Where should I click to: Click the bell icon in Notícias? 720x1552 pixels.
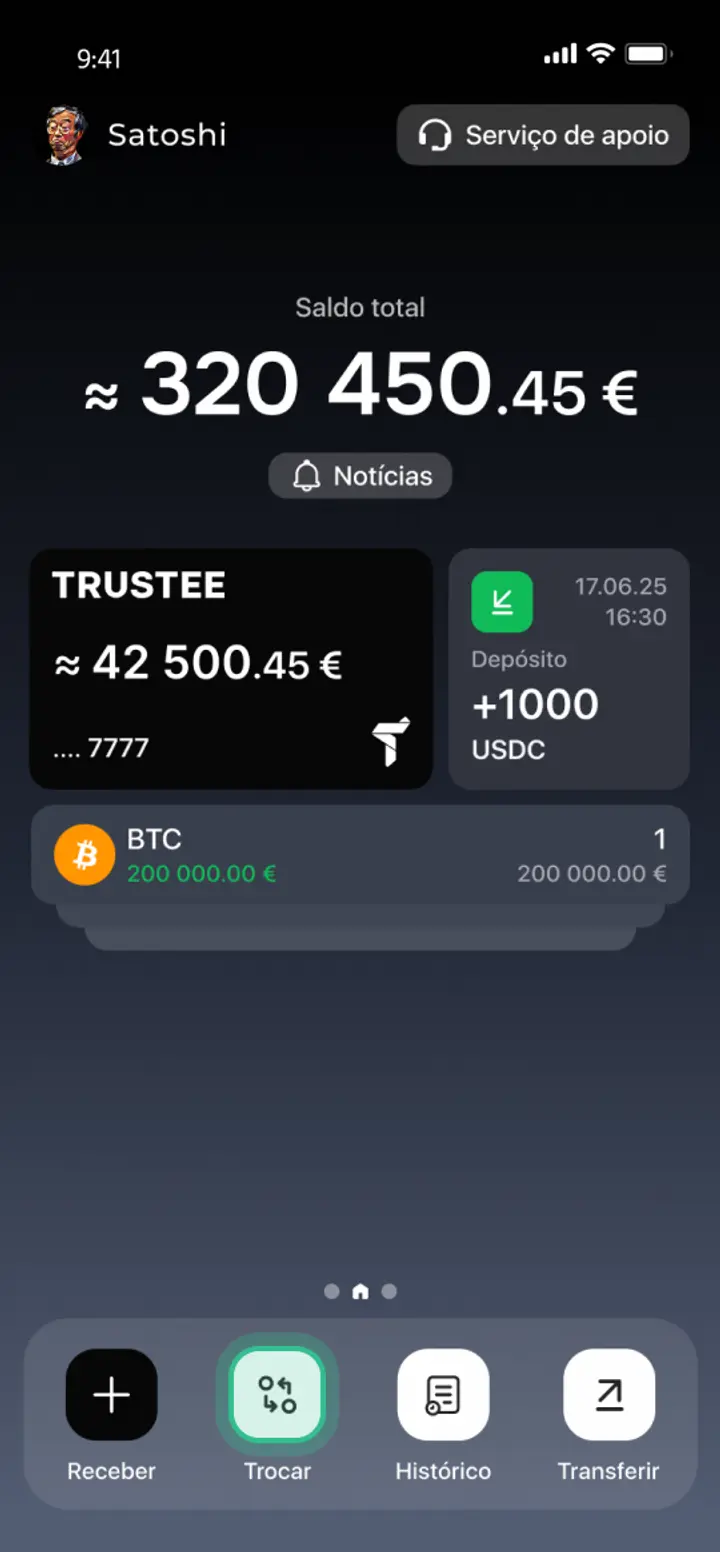pyautogui.click(x=307, y=475)
